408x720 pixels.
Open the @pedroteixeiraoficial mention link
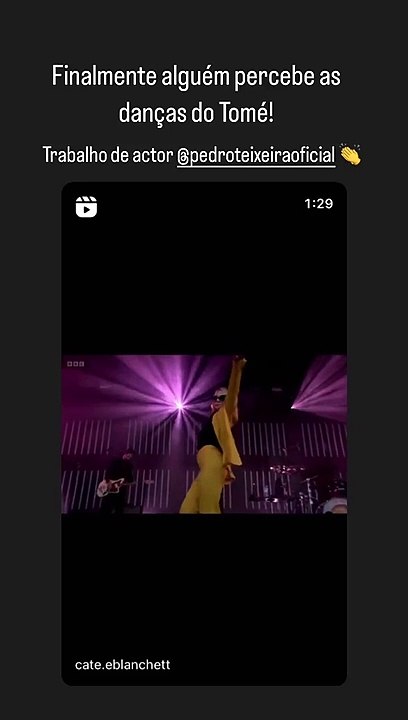point(256,156)
